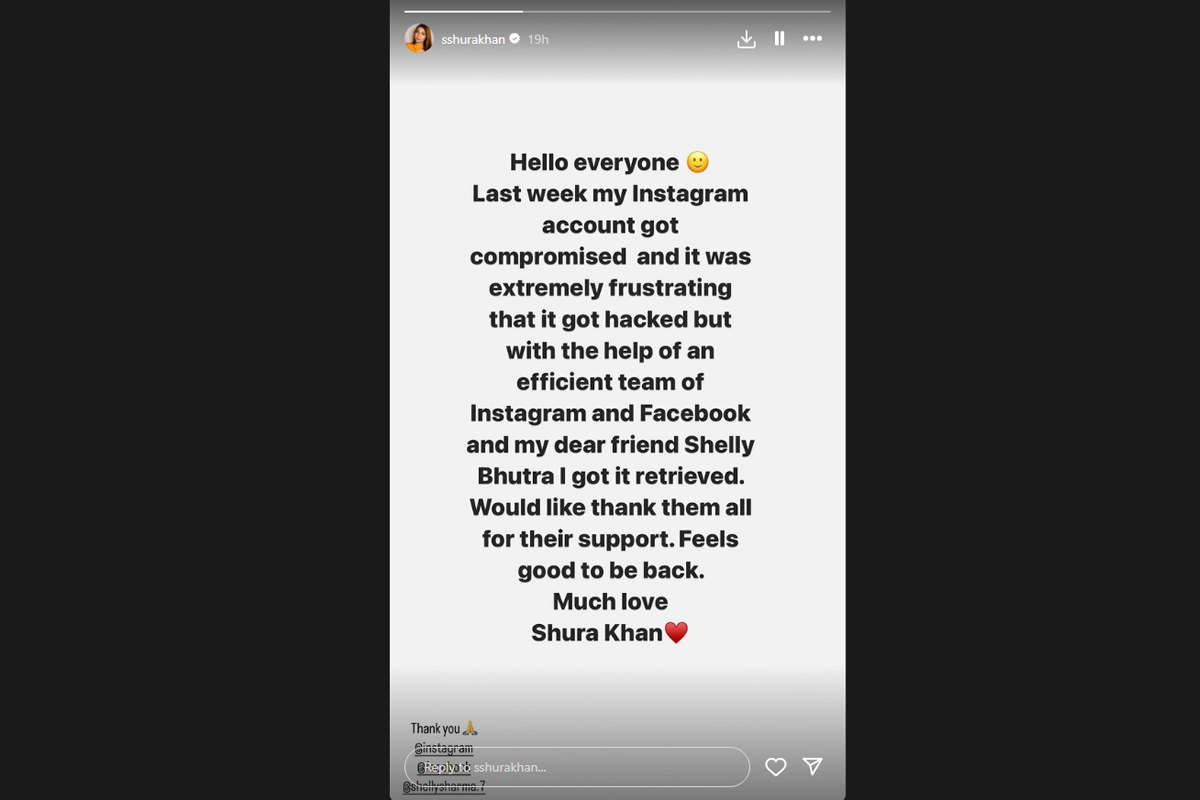Image resolution: width=1200 pixels, height=800 pixels.
Task: Open the @shellysharma.7 mention
Action: 444,788
